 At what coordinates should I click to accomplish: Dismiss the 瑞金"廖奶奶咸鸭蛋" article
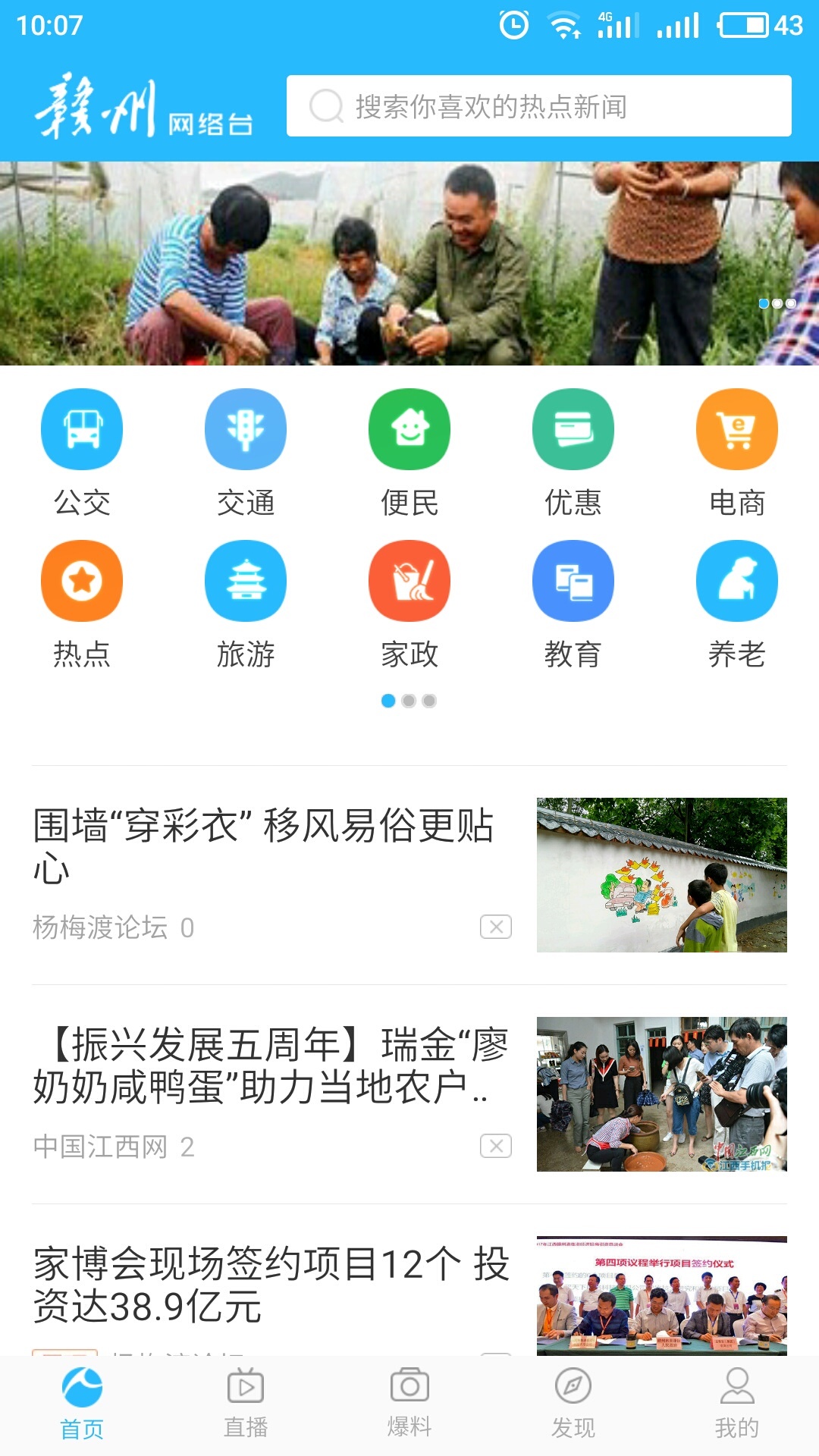[496, 1146]
